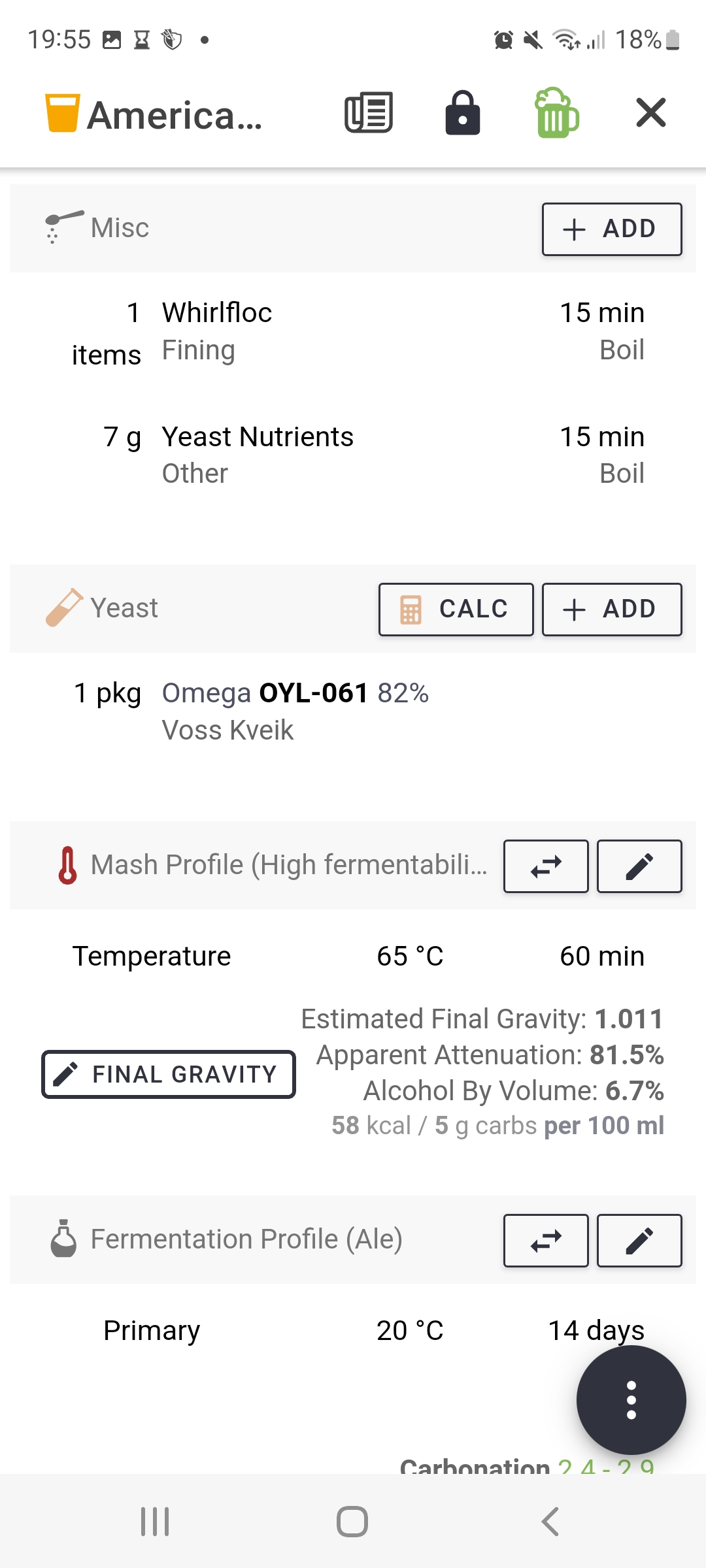The height and width of the screenshot is (1568, 706).
Task: Open the floating three-dot menu
Action: point(631,1400)
